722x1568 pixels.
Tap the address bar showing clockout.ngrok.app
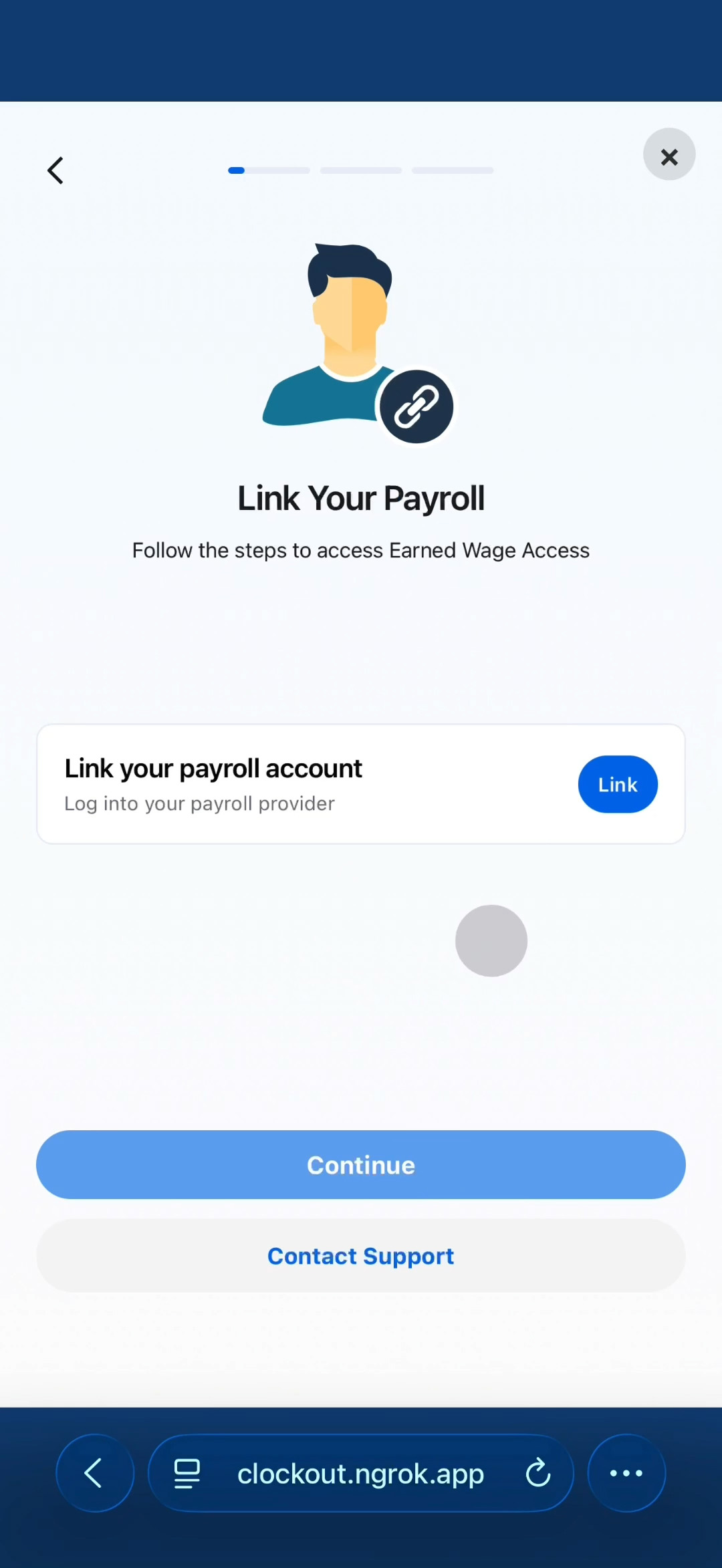(x=361, y=1473)
